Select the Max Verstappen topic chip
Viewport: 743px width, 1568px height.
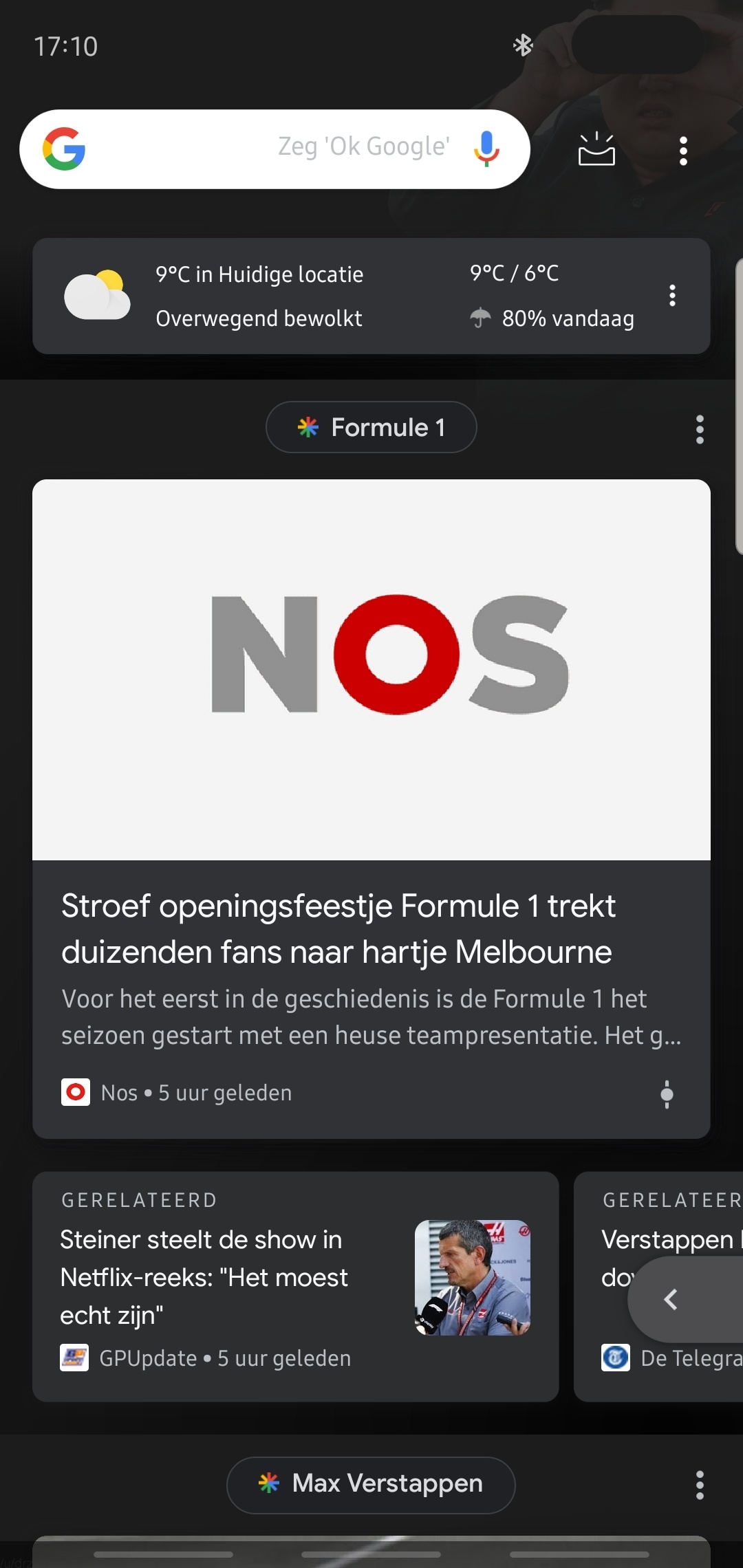[x=371, y=1484]
